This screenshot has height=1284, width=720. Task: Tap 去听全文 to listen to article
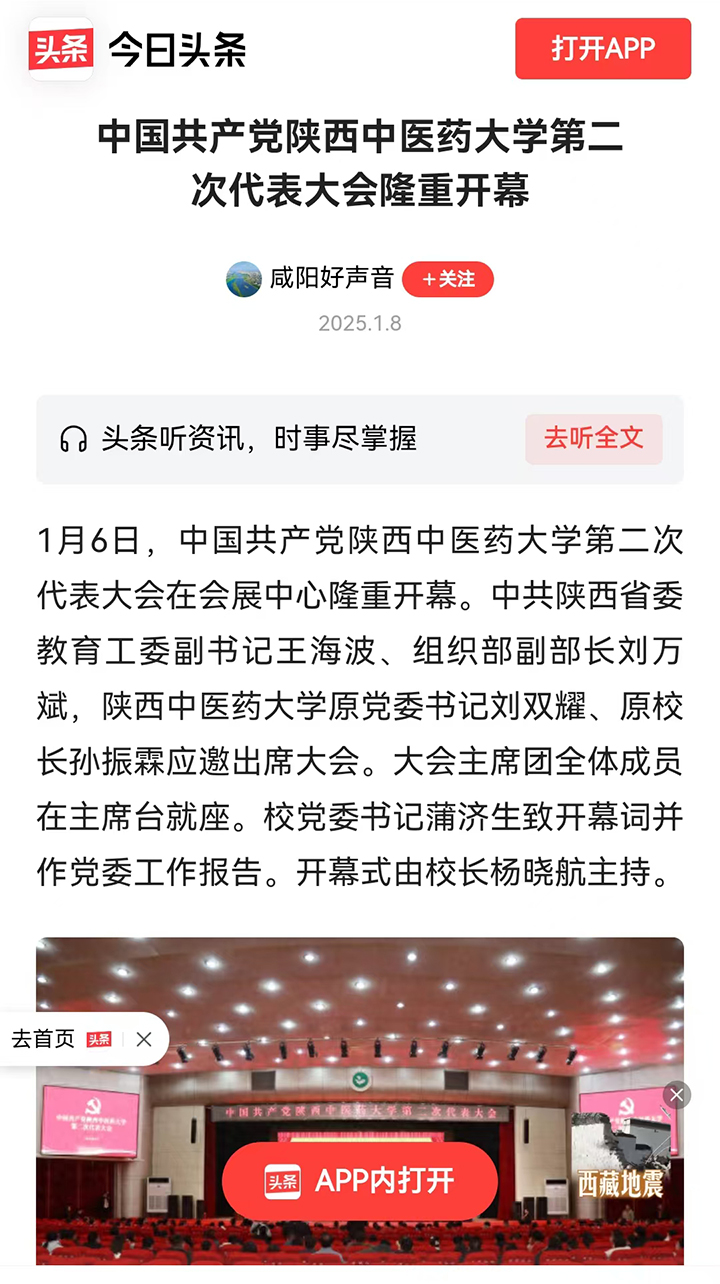point(593,438)
